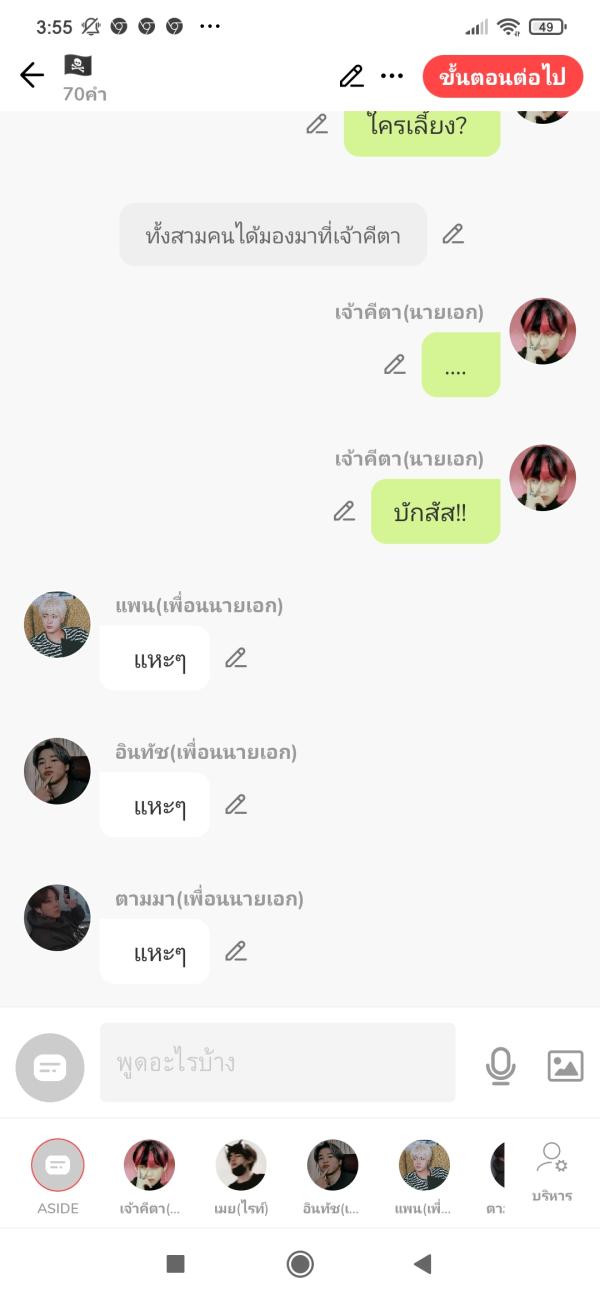Edit the บักสัส!! message
Image resolution: width=600 pixels, height=1300 pixels.
tap(344, 511)
